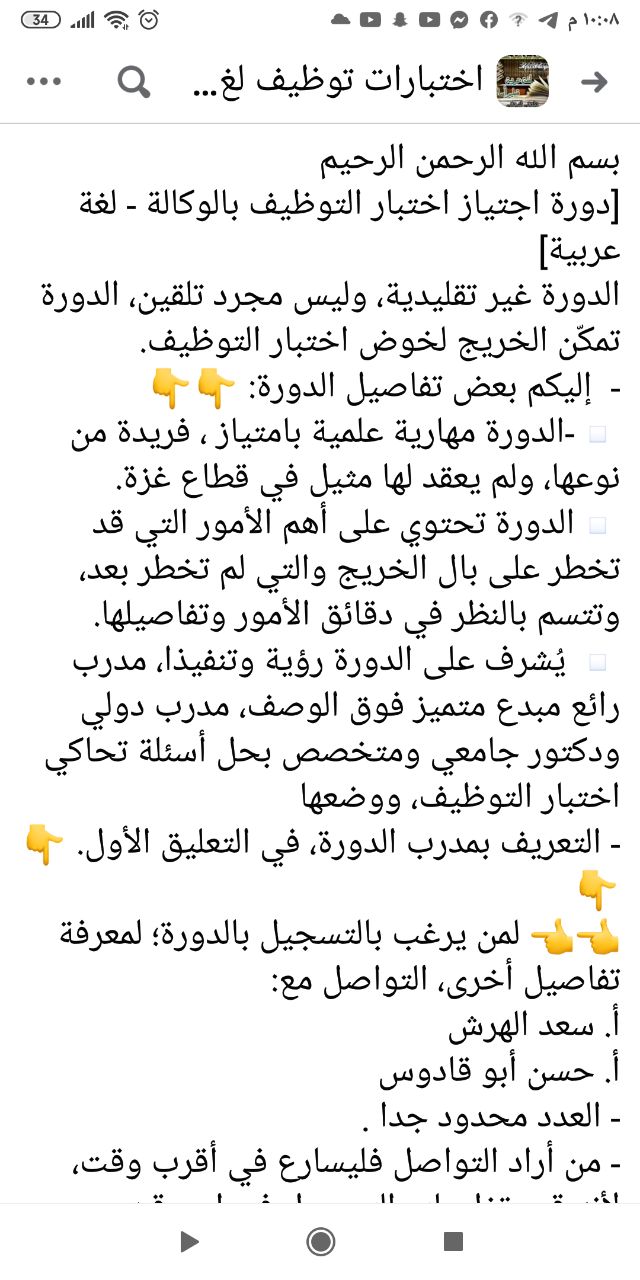Open recent apps with the square button
This screenshot has width=640, height=1280.
pyautogui.click(x=453, y=1241)
